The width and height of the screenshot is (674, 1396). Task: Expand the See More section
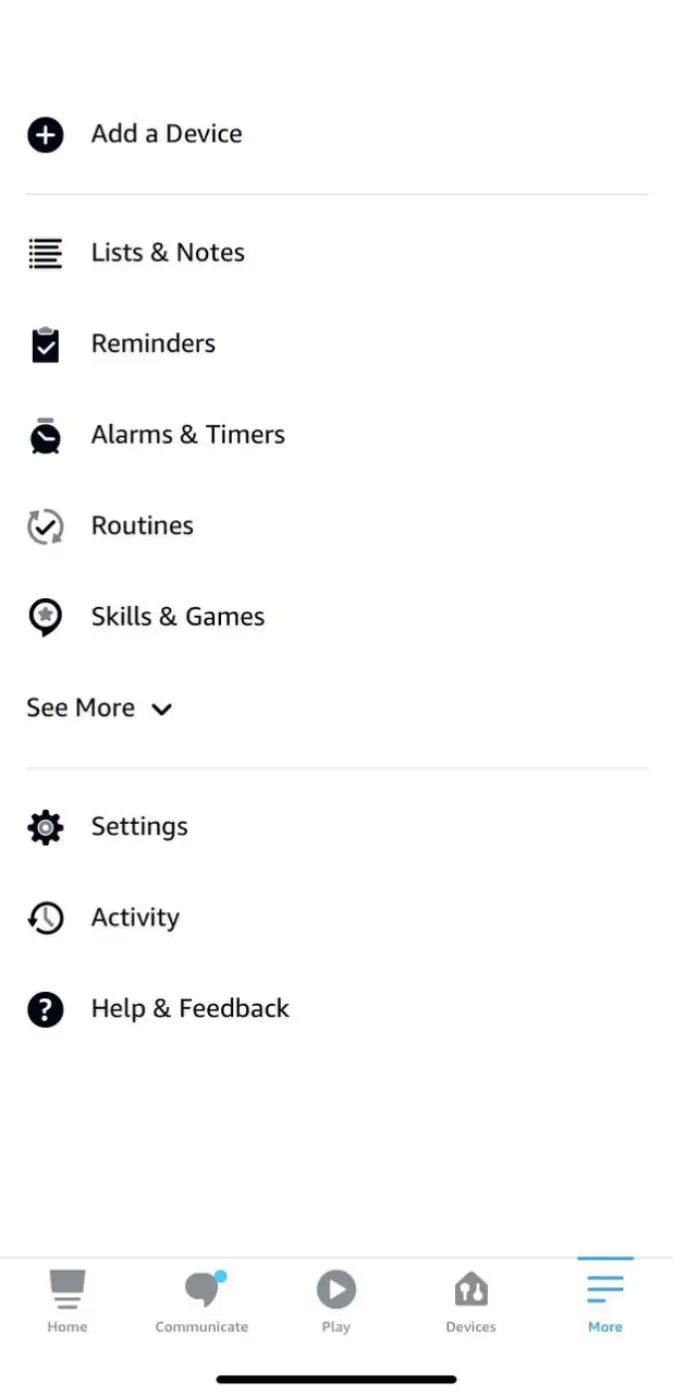pyautogui.click(x=99, y=708)
